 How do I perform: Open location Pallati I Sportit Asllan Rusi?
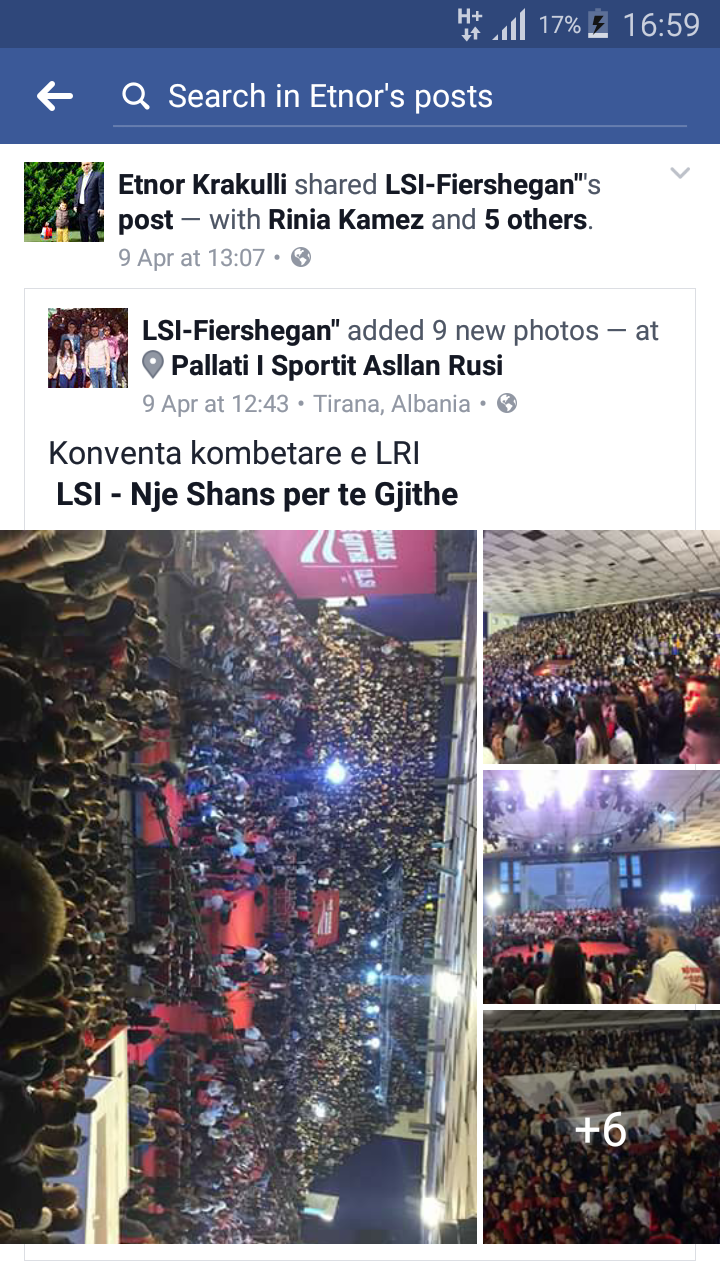[336, 366]
